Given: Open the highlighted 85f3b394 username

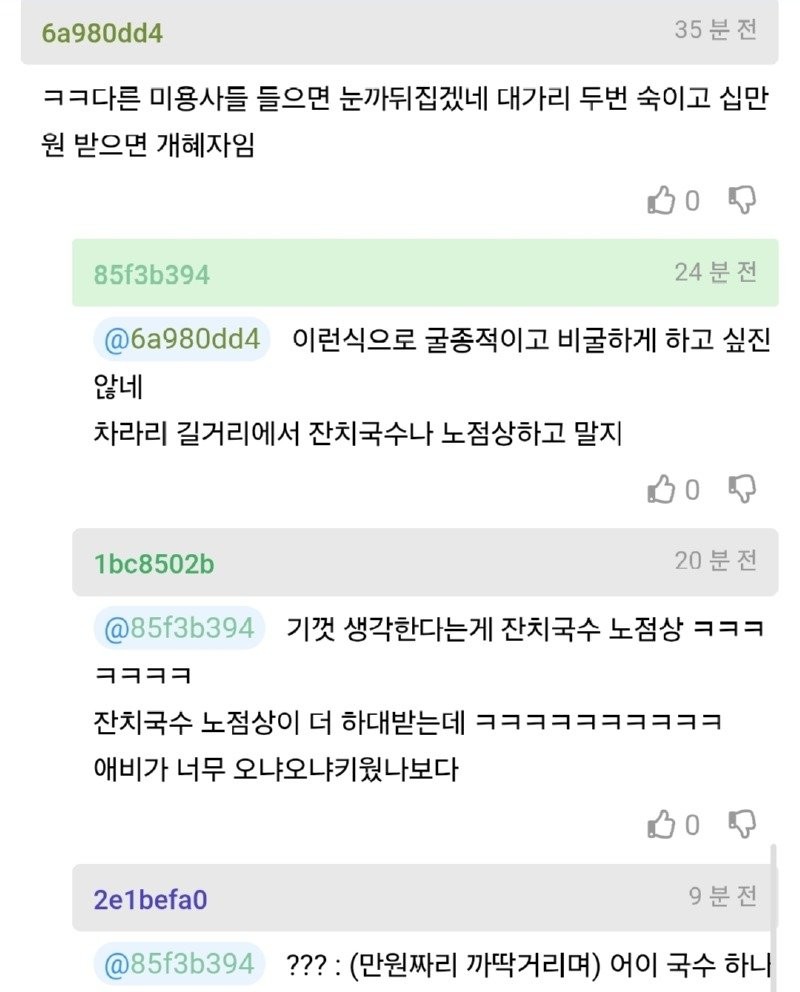Looking at the screenshot, I should [x=152, y=274].
